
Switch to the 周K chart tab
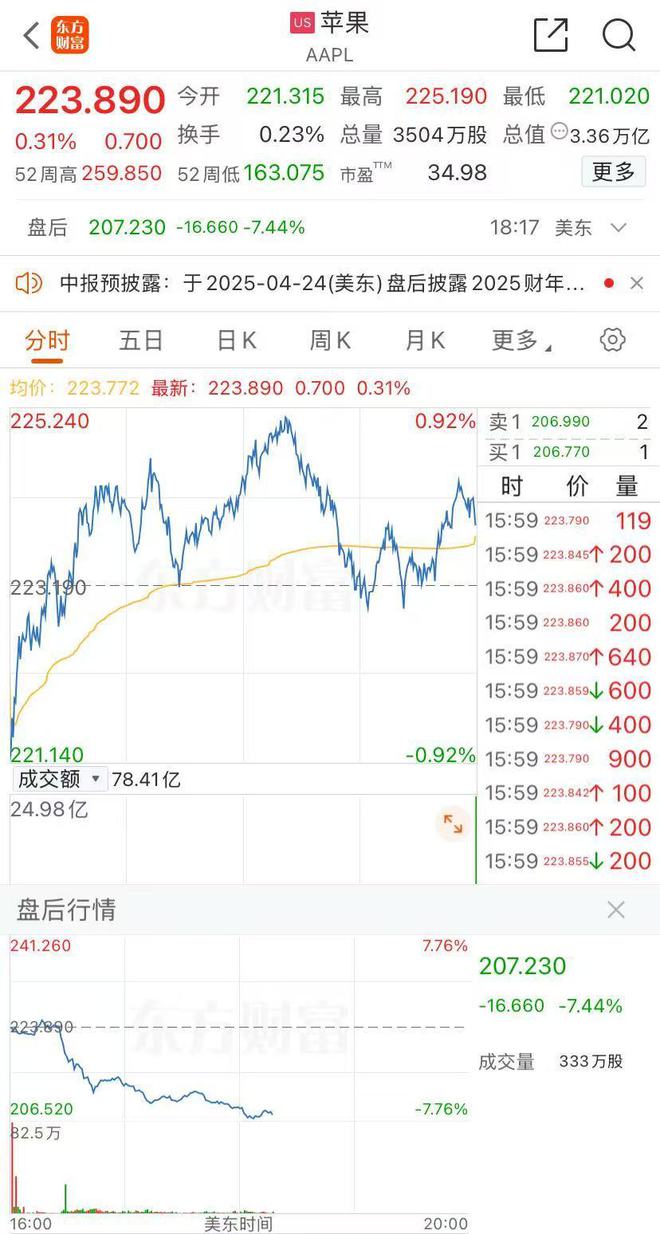[x=330, y=340]
